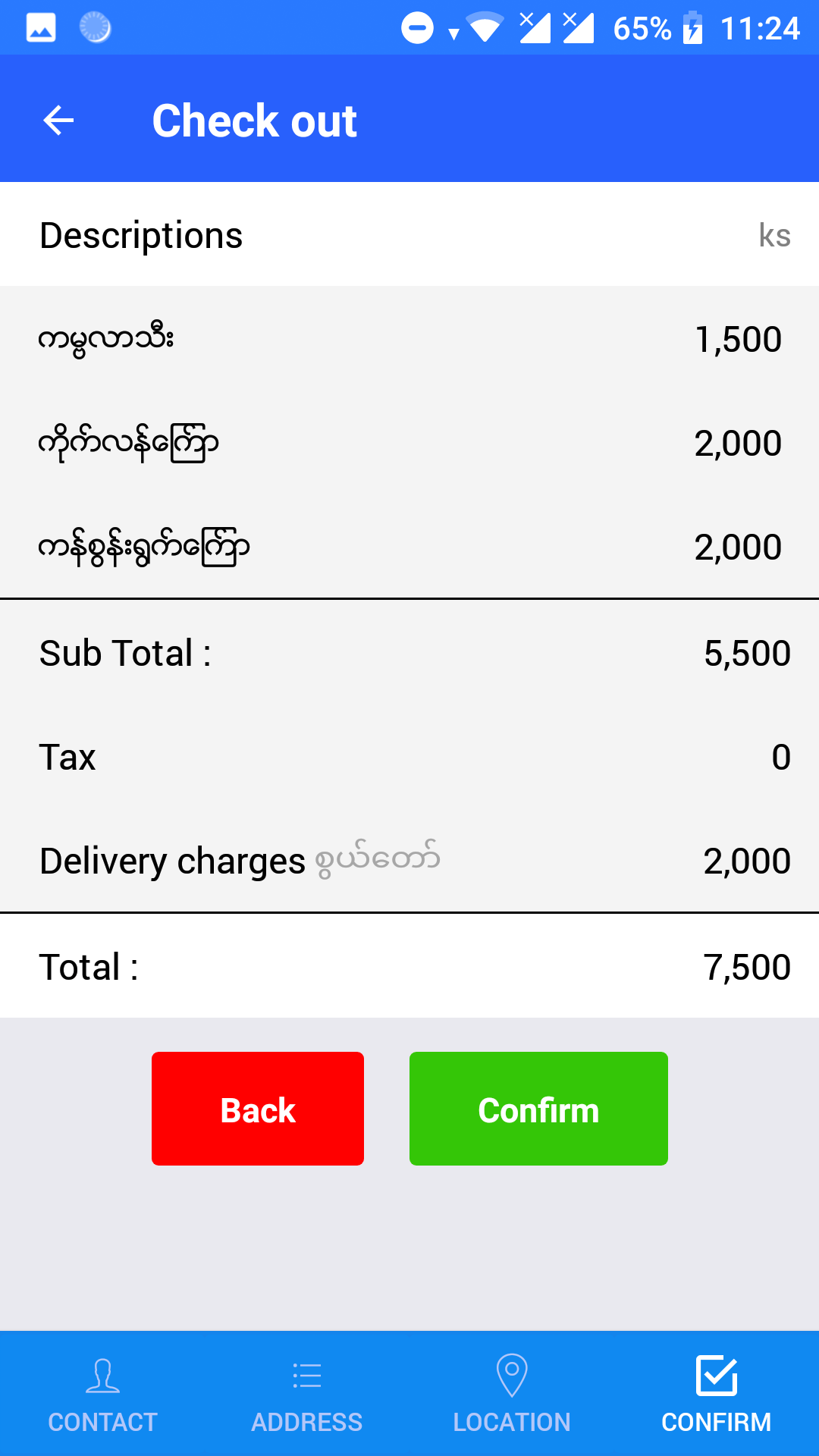
Task: Confirm the order with the green button
Action: pyautogui.click(x=538, y=1108)
